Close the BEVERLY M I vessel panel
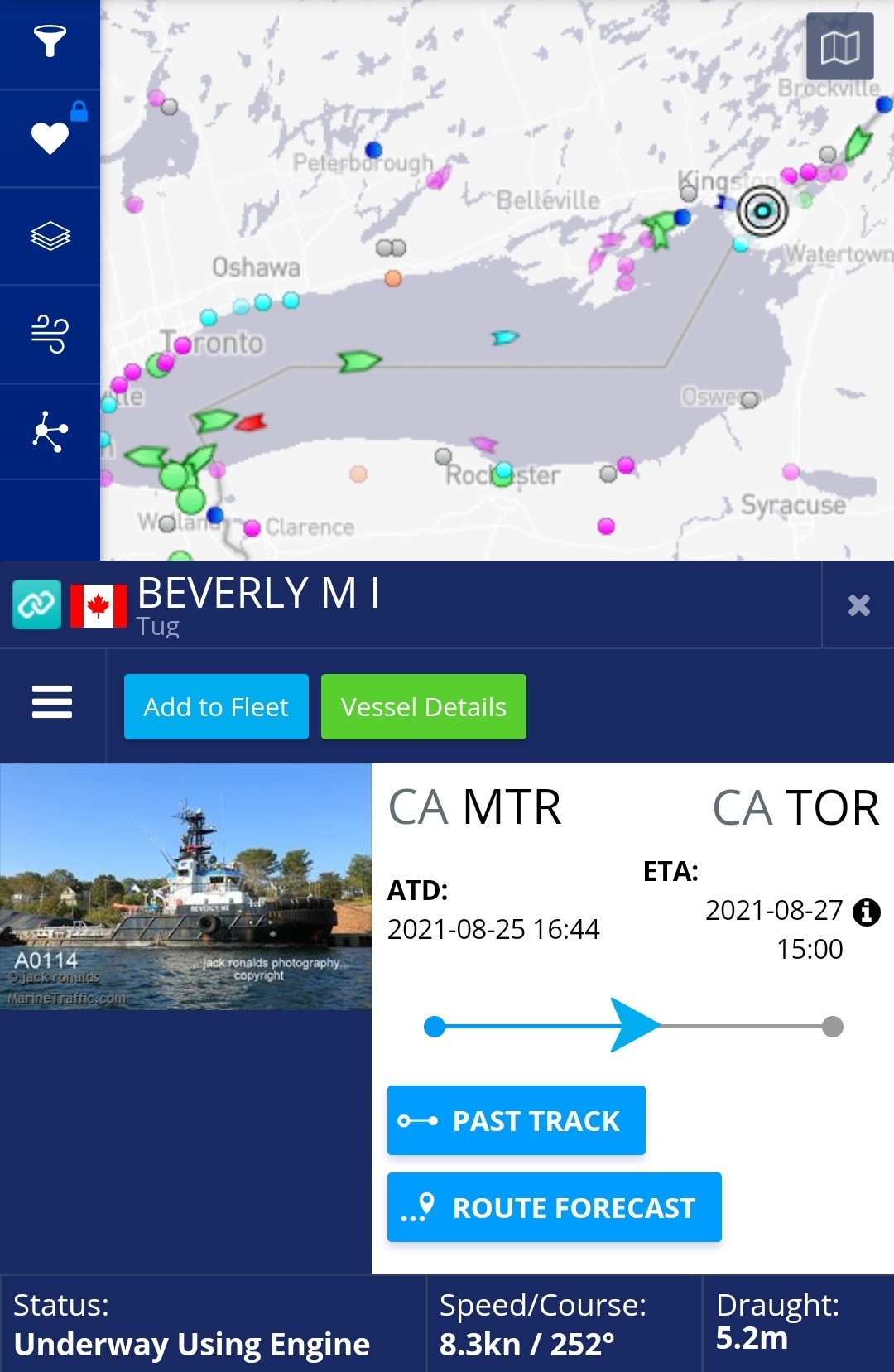Image resolution: width=894 pixels, height=1372 pixels. click(x=858, y=605)
